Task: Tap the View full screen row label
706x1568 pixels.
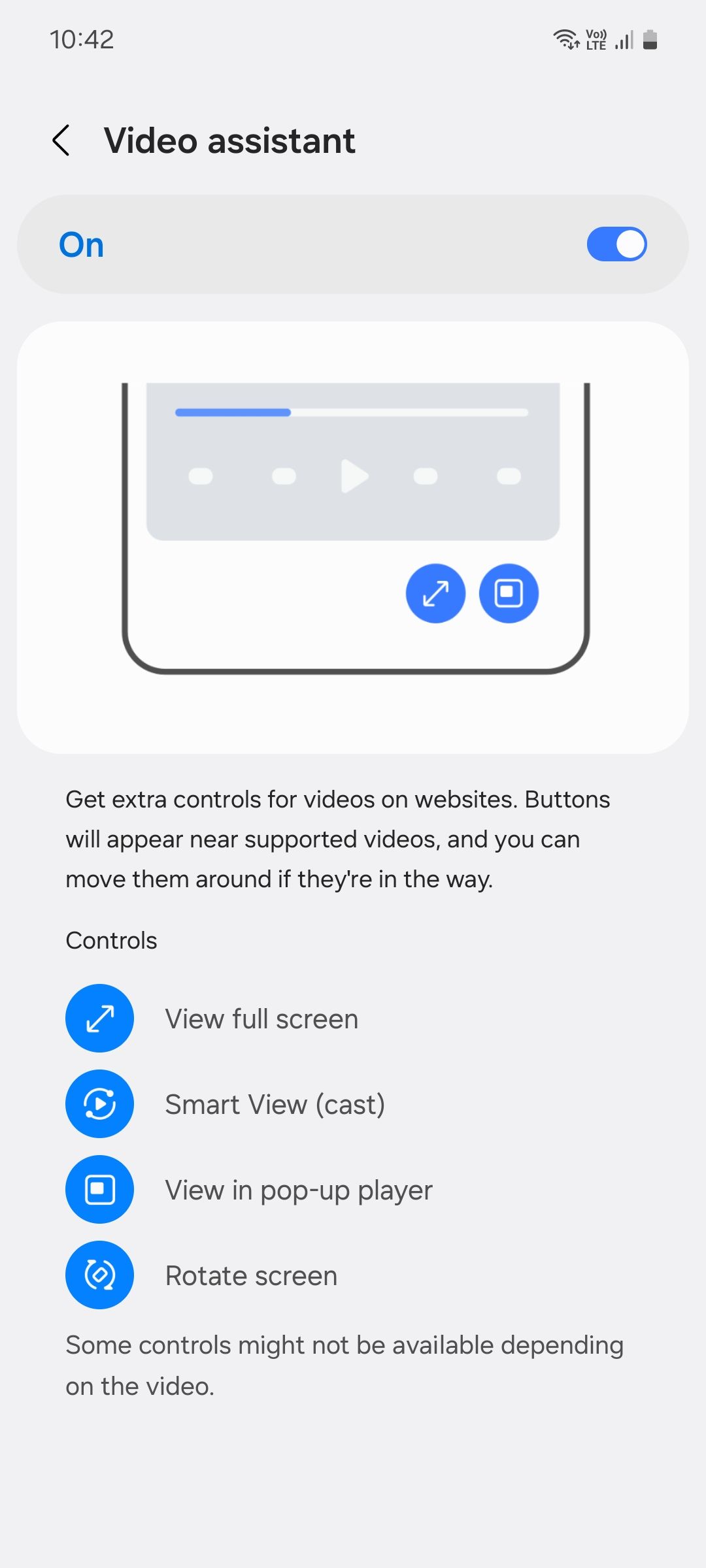Action: (x=261, y=1017)
